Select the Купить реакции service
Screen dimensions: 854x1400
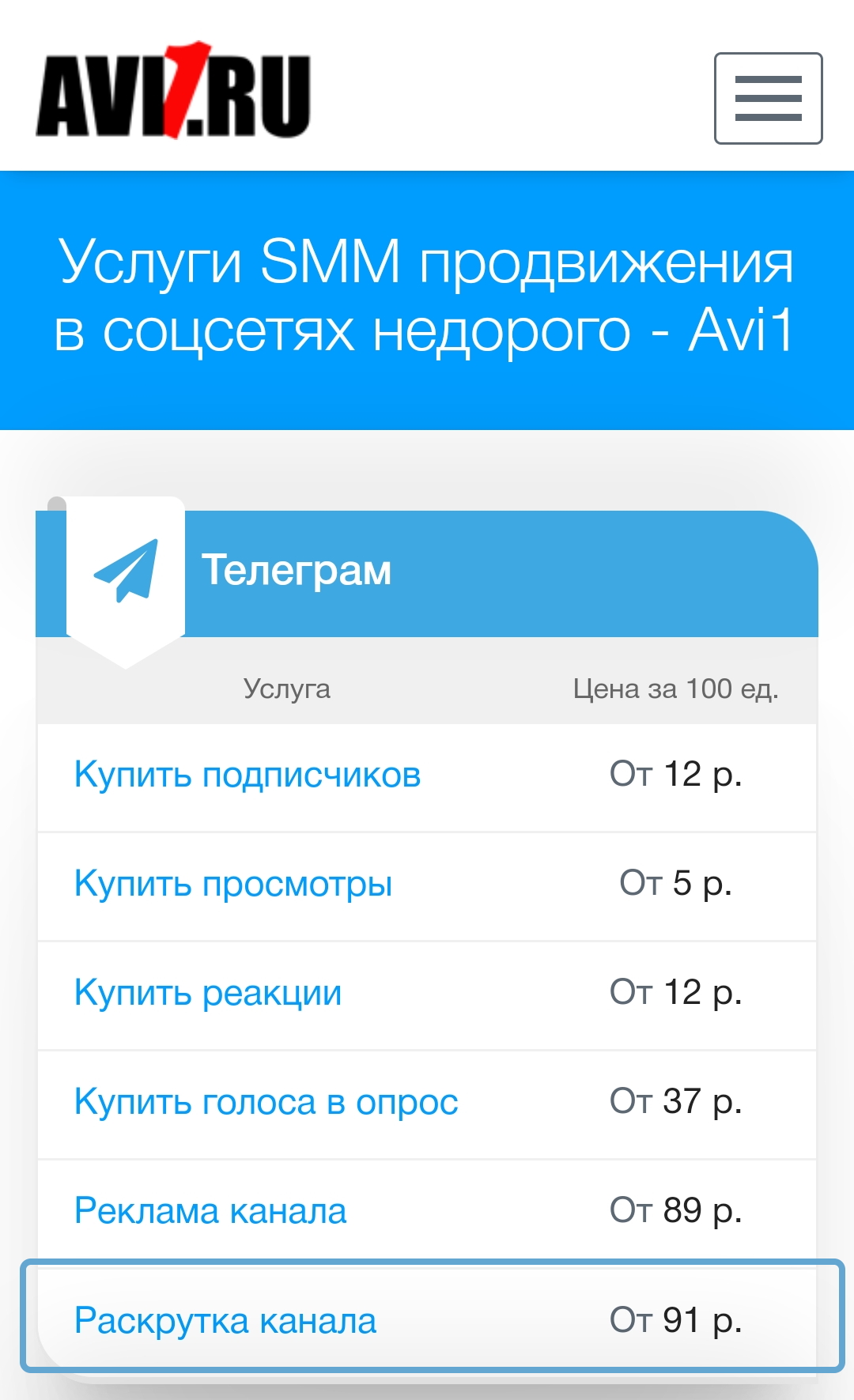pos(208,993)
